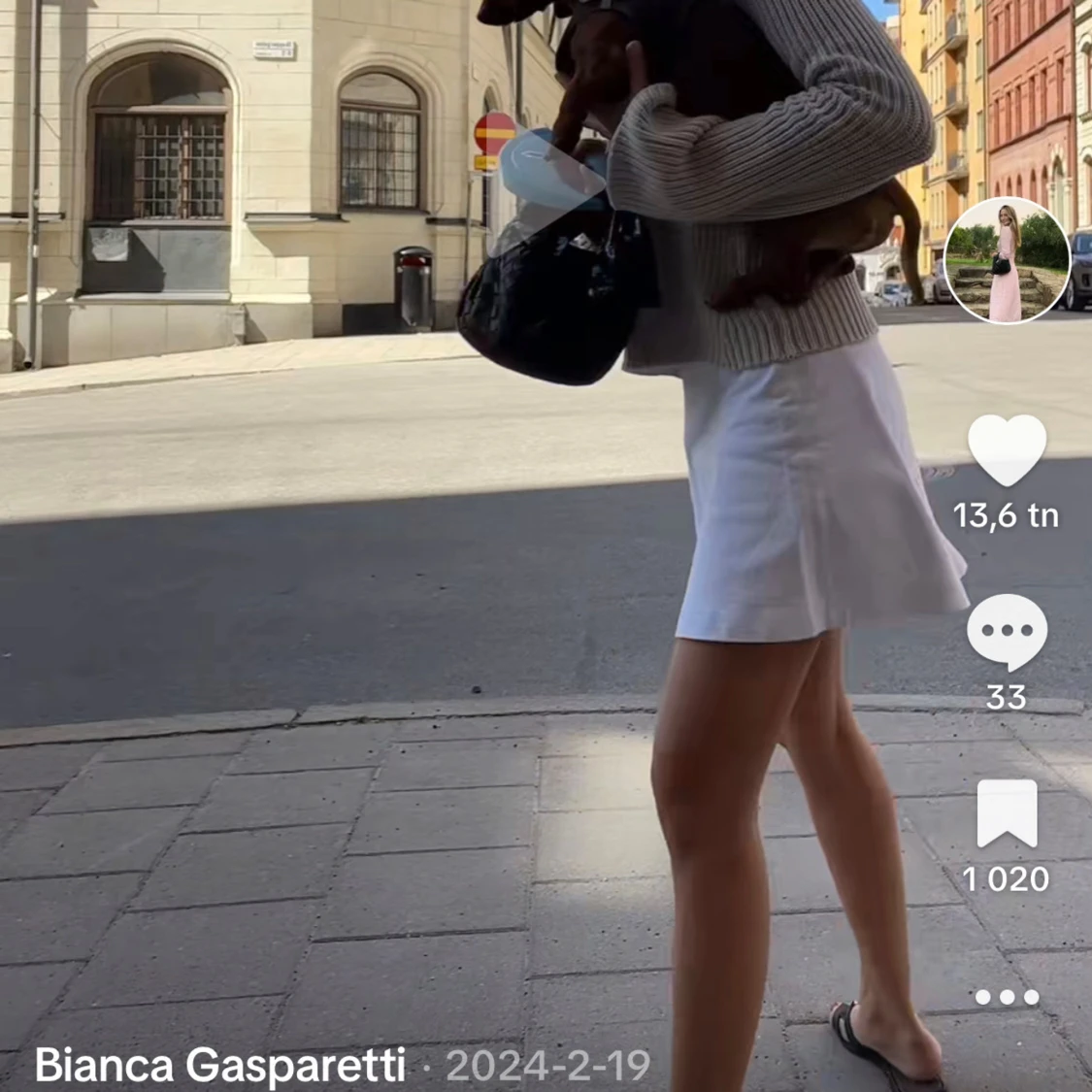The height and width of the screenshot is (1092, 1092).
Task: Like this video with the heart
Action: [1007, 451]
